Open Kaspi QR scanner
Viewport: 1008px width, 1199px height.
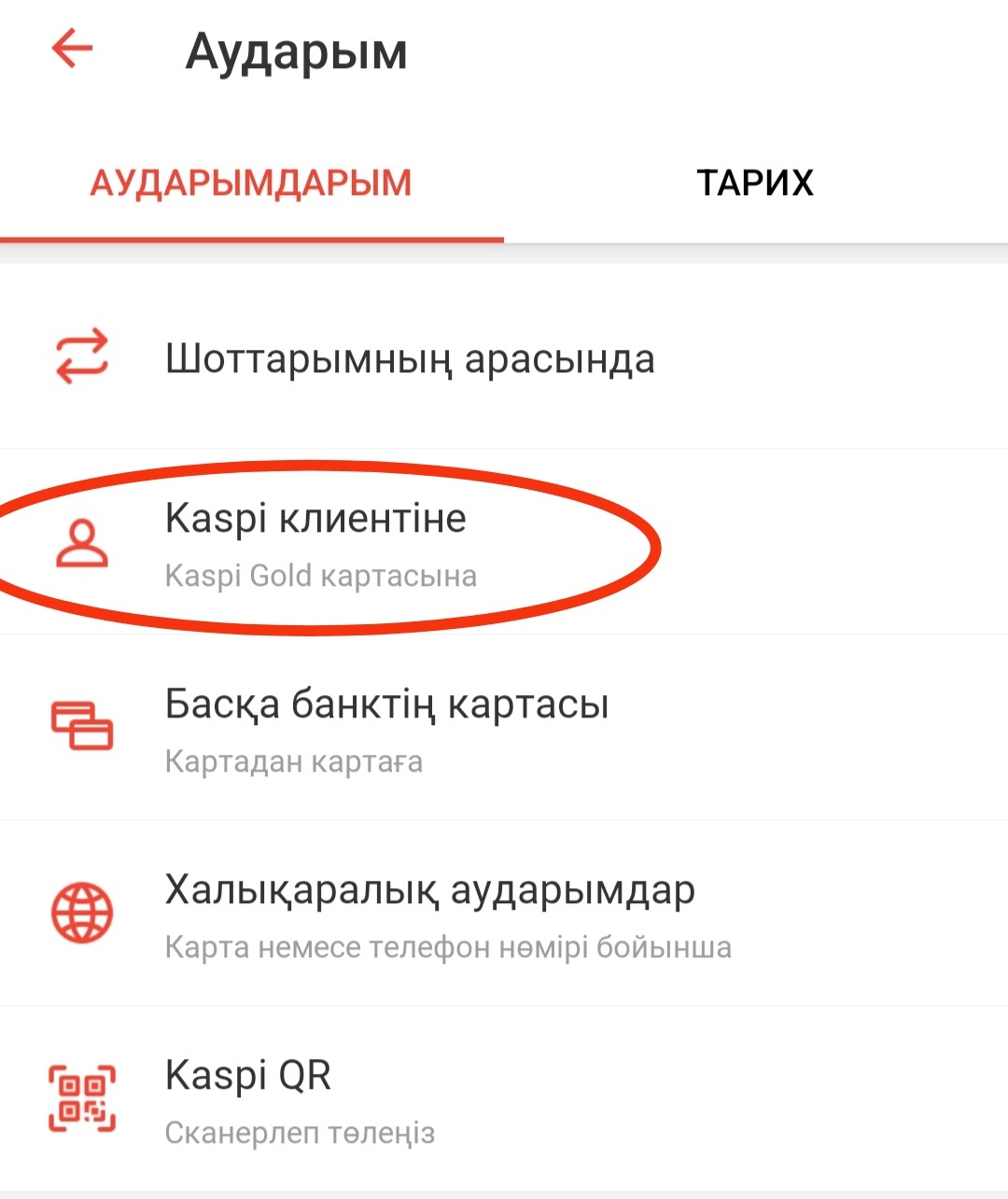click(248, 1099)
